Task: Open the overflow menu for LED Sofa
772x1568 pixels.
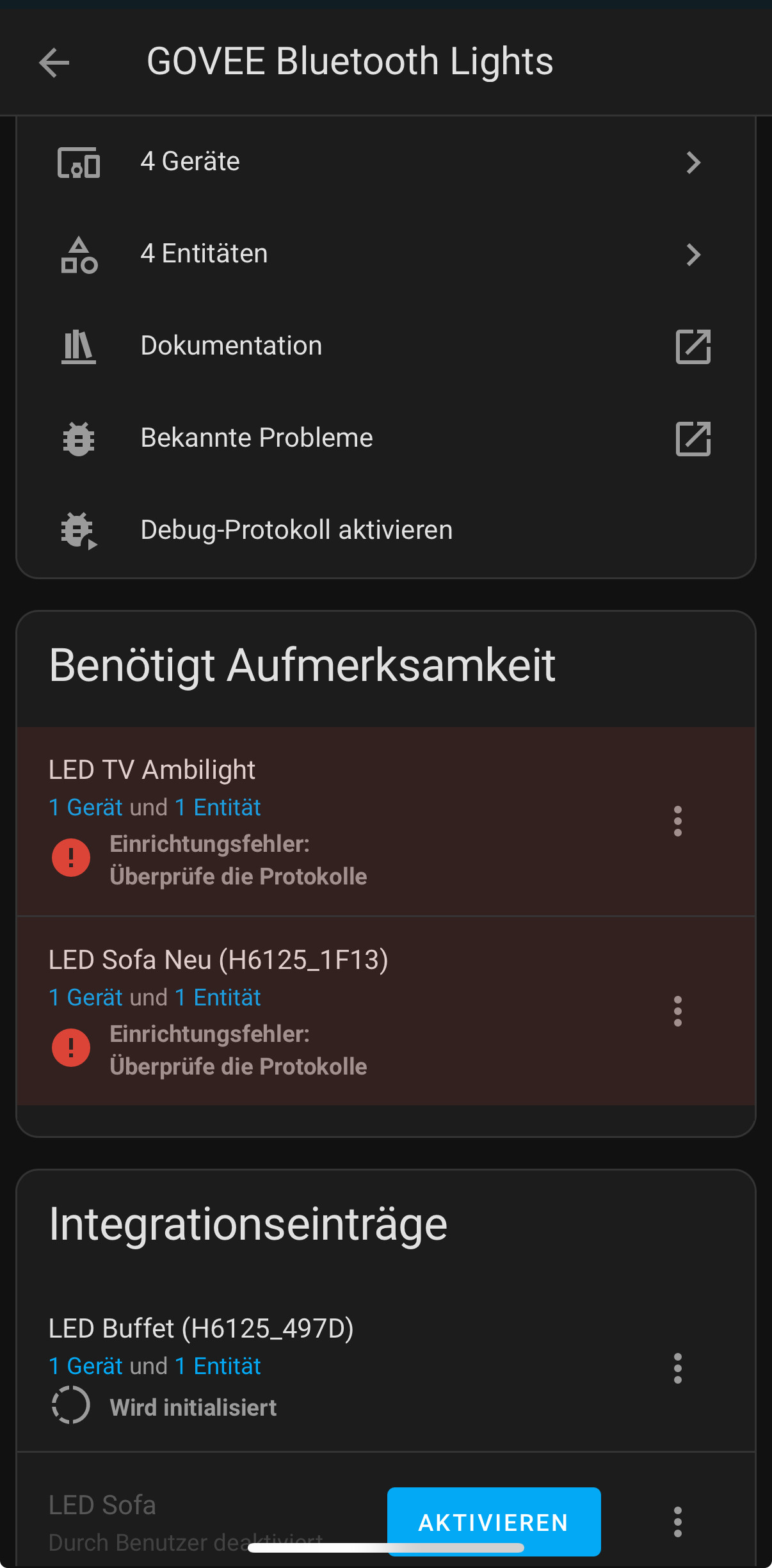Action: 677,1522
